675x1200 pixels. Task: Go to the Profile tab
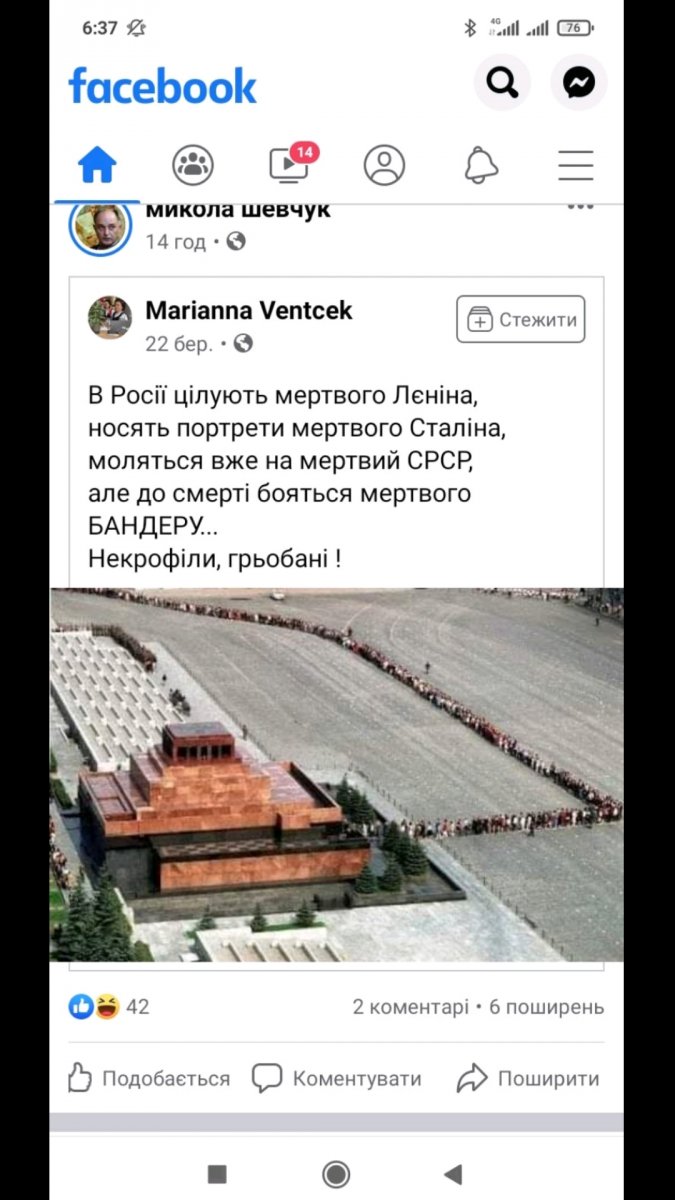384,165
